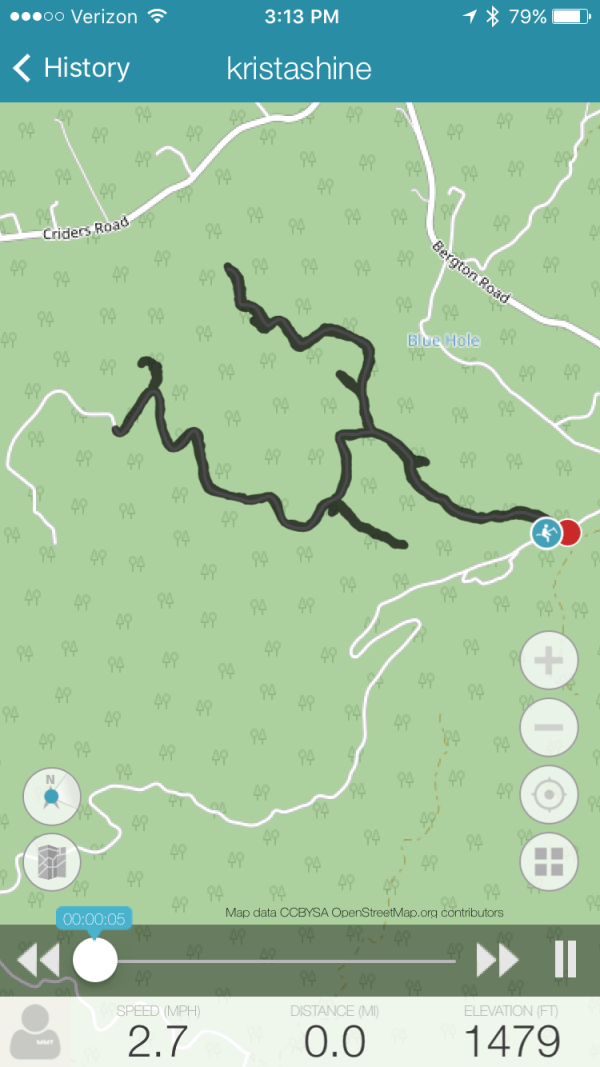Tap the playback position slider knob

coord(95,961)
